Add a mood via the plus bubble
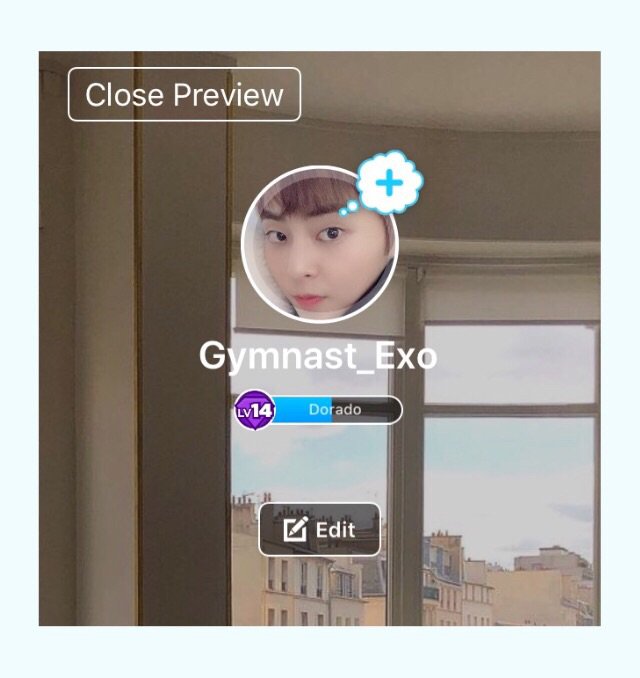The height and width of the screenshot is (678, 640). coord(390,183)
